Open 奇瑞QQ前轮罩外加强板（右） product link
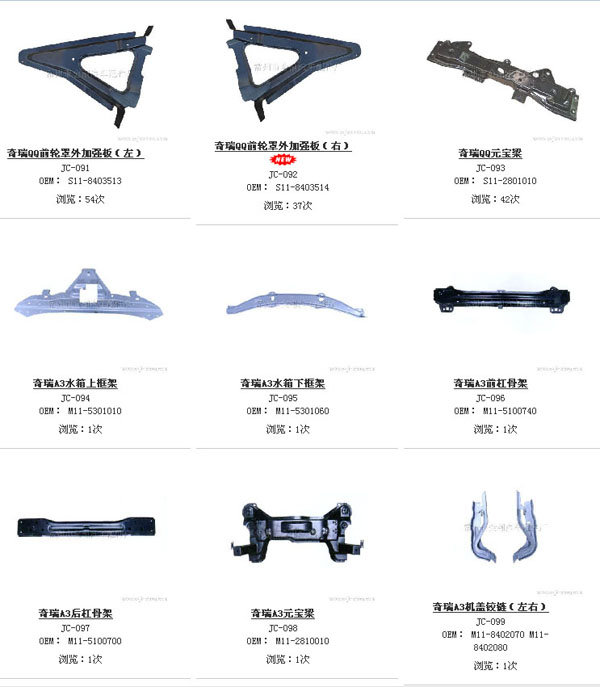This screenshot has height=687, width=600. coord(282,146)
